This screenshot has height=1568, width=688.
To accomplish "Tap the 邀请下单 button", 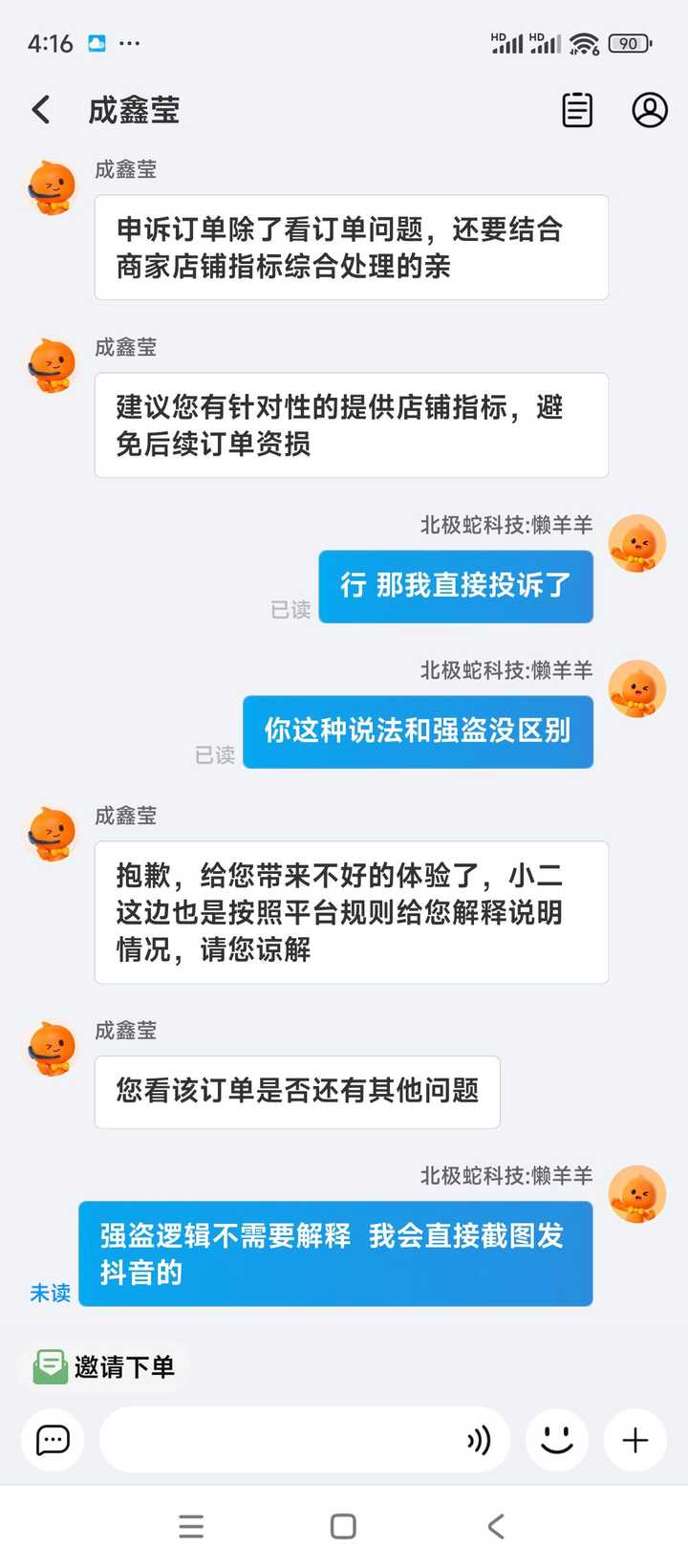I will [x=105, y=1367].
